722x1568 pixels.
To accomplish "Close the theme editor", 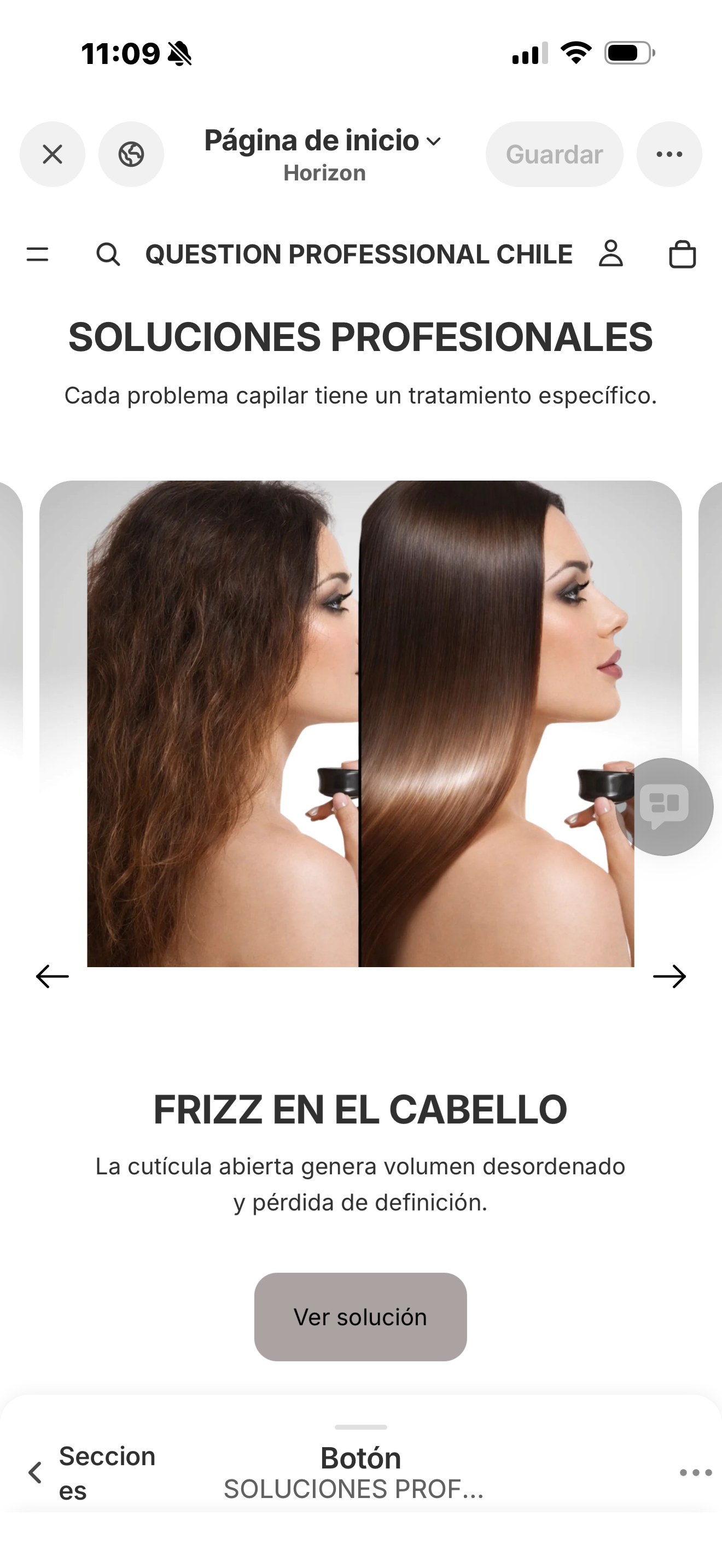I will click(x=53, y=154).
